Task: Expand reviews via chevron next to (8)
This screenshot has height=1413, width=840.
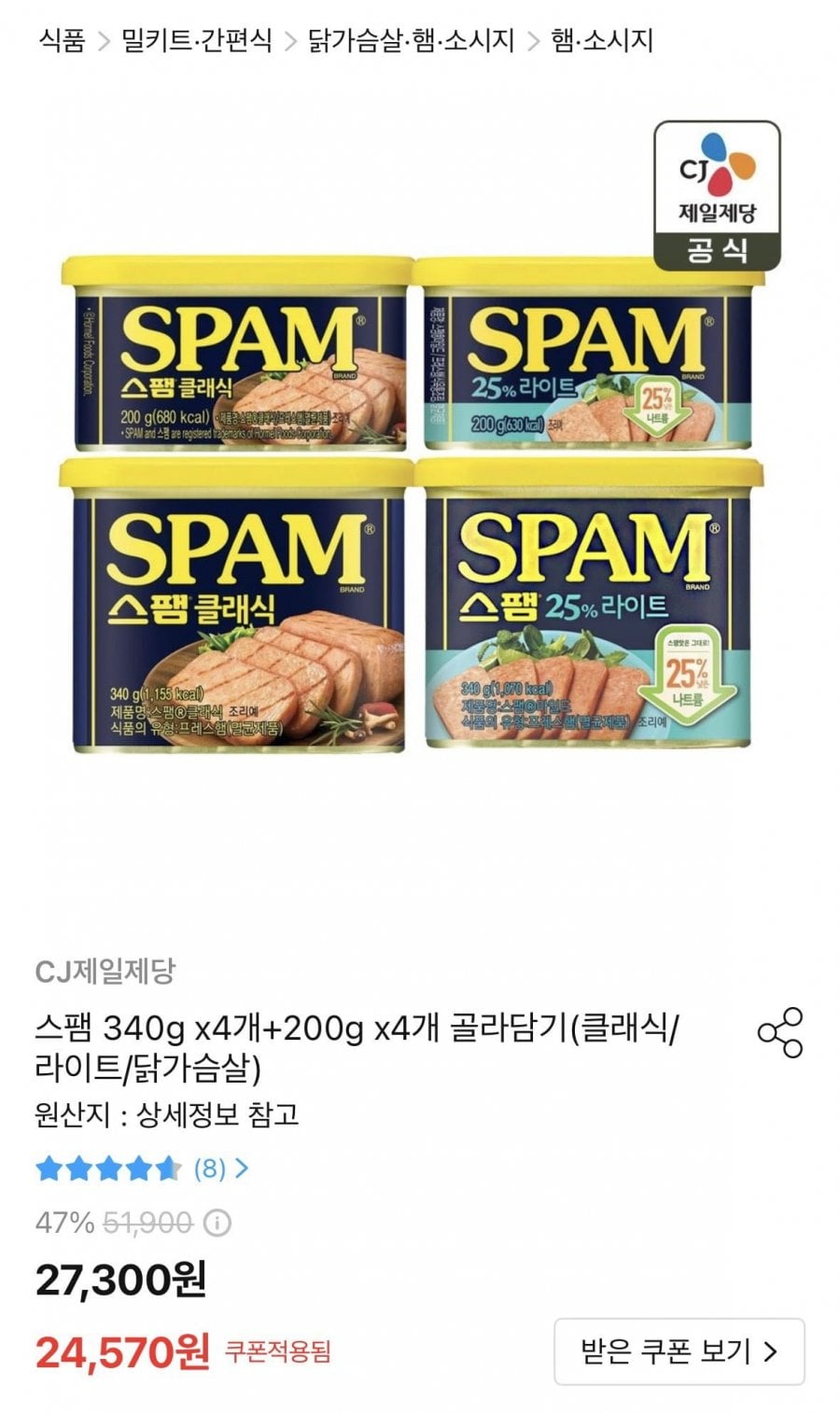Action: 243,1168
